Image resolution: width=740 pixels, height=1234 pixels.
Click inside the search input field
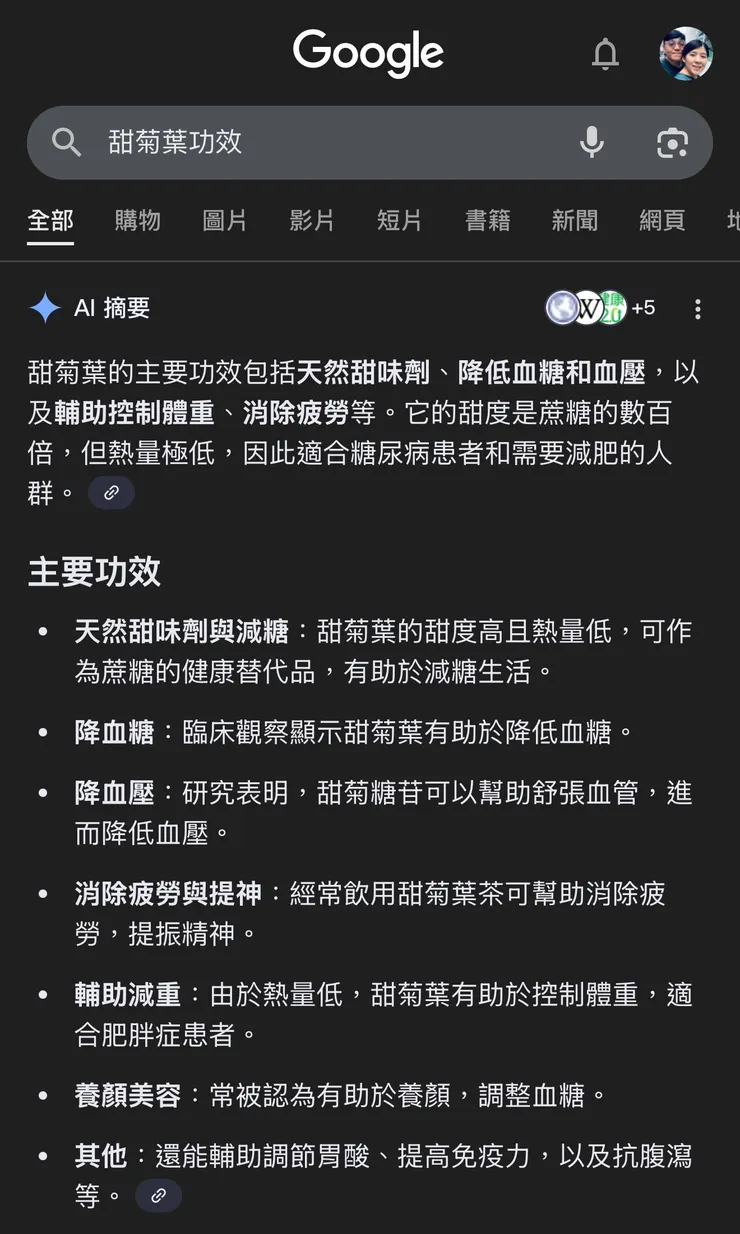(300, 143)
